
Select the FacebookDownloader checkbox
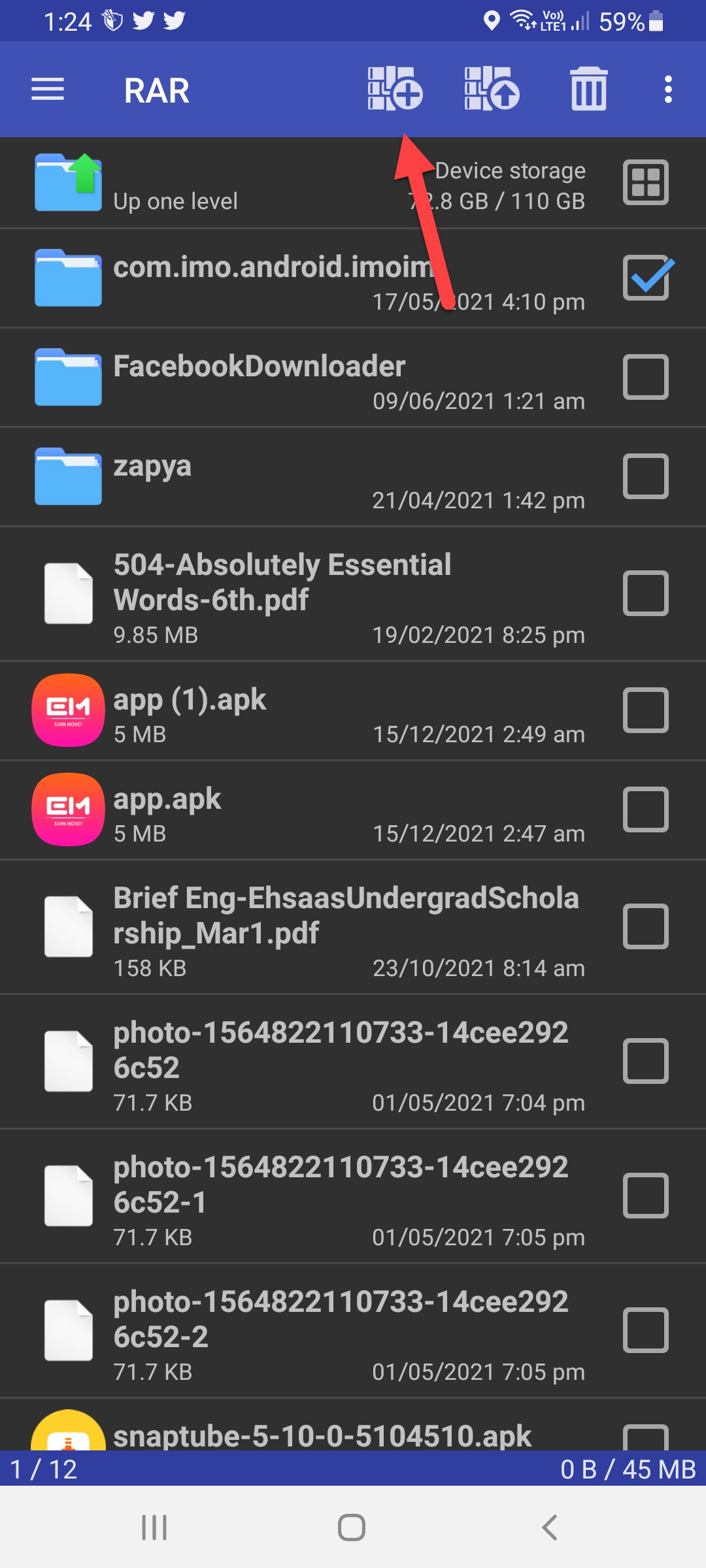tap(645, 377)
